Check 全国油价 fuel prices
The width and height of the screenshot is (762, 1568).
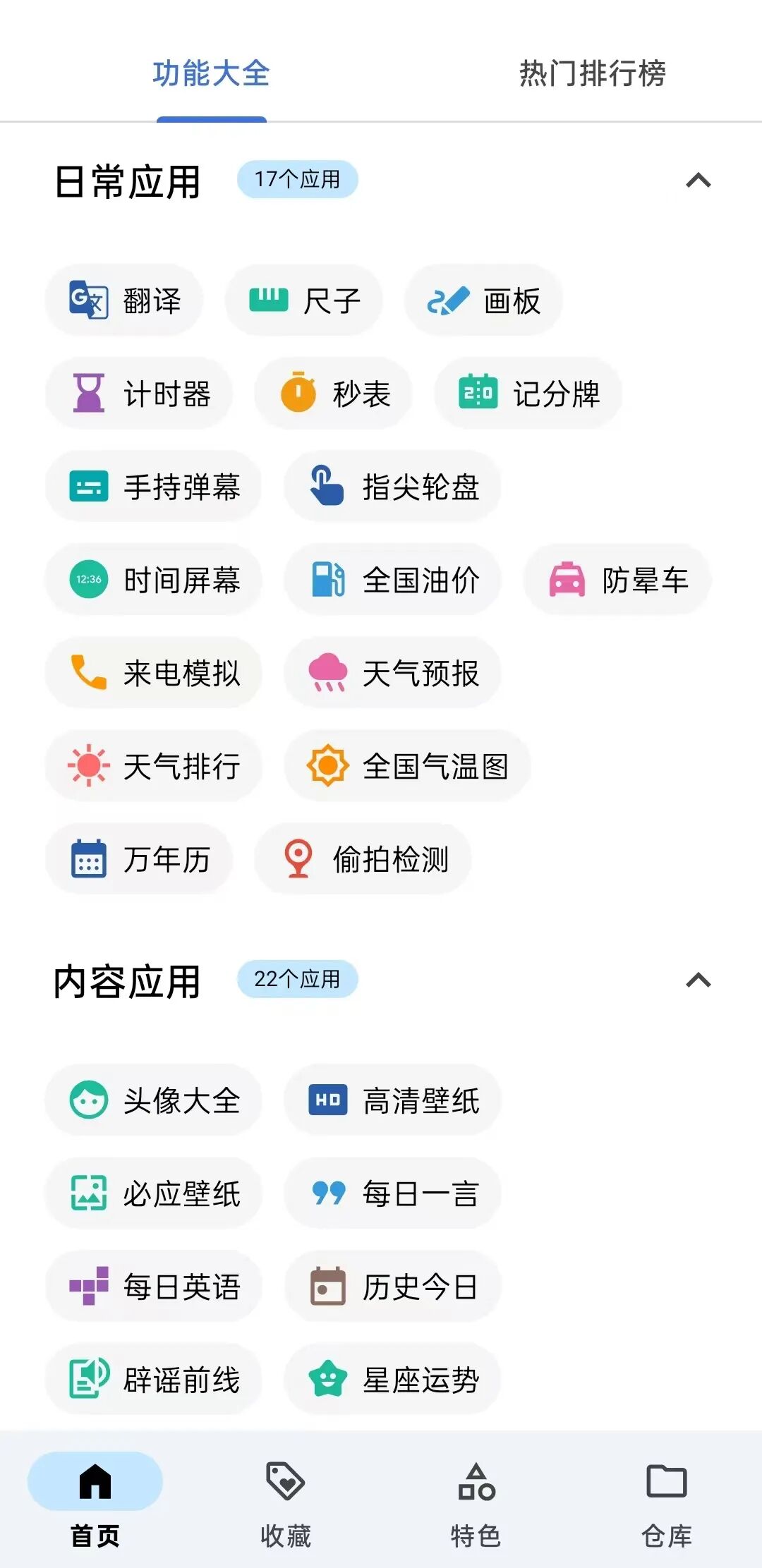click(393, 580)
